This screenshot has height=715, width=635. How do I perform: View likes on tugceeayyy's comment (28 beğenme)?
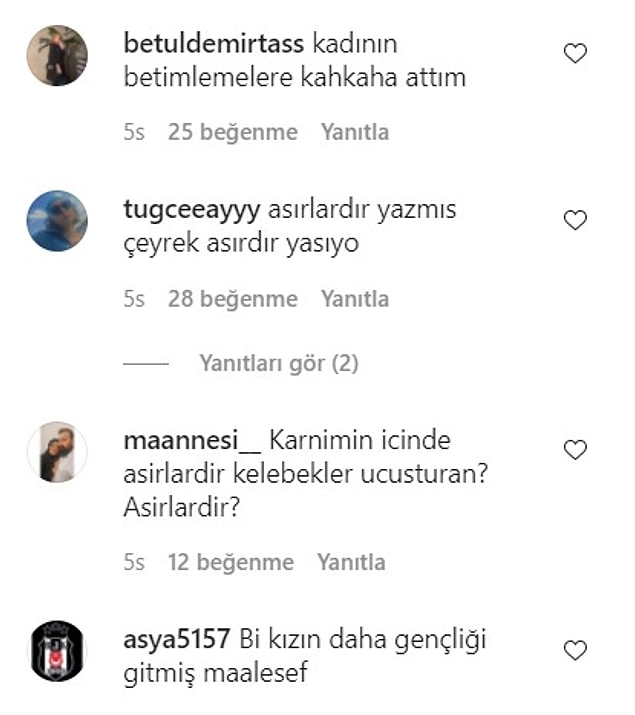click(233, 299)
